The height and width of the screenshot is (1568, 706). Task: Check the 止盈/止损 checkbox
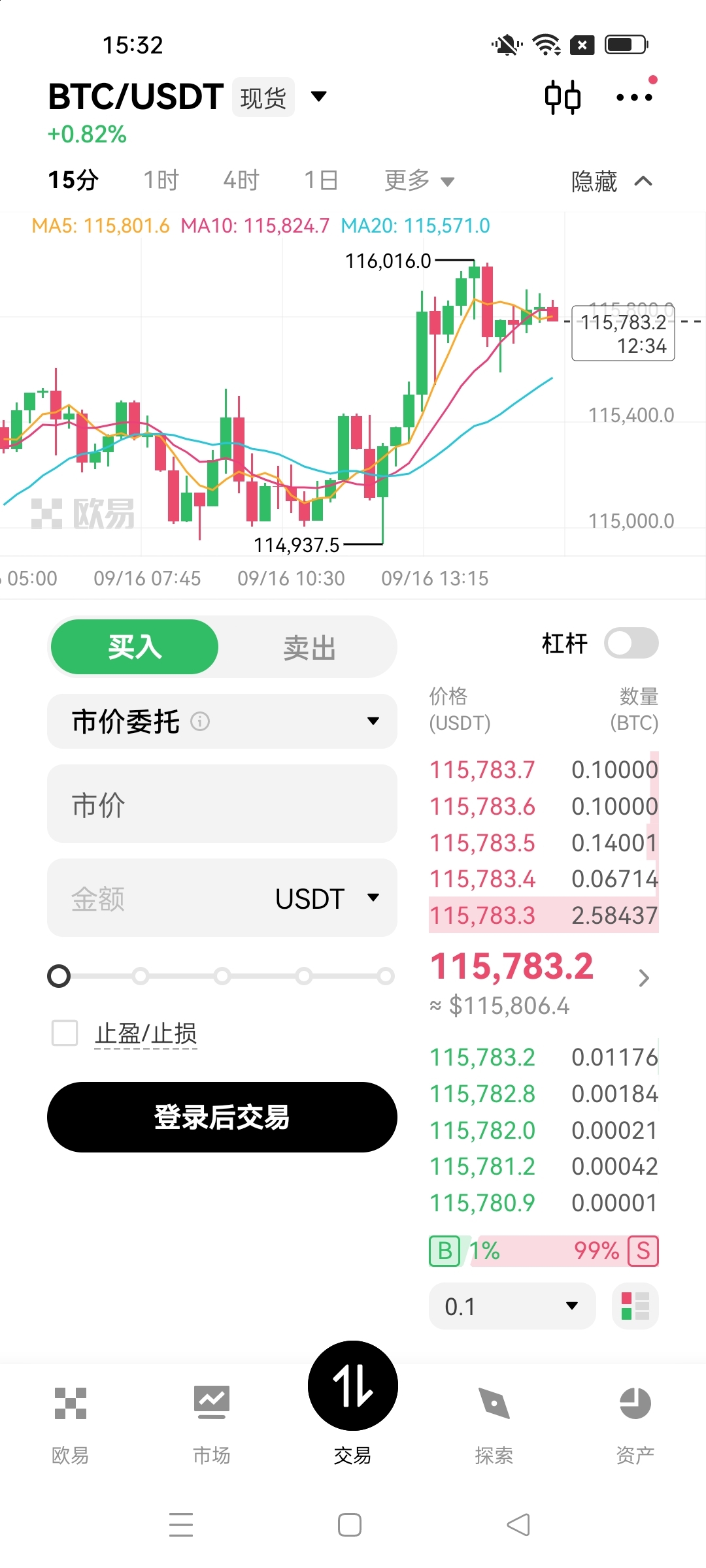coord(64,1033)
